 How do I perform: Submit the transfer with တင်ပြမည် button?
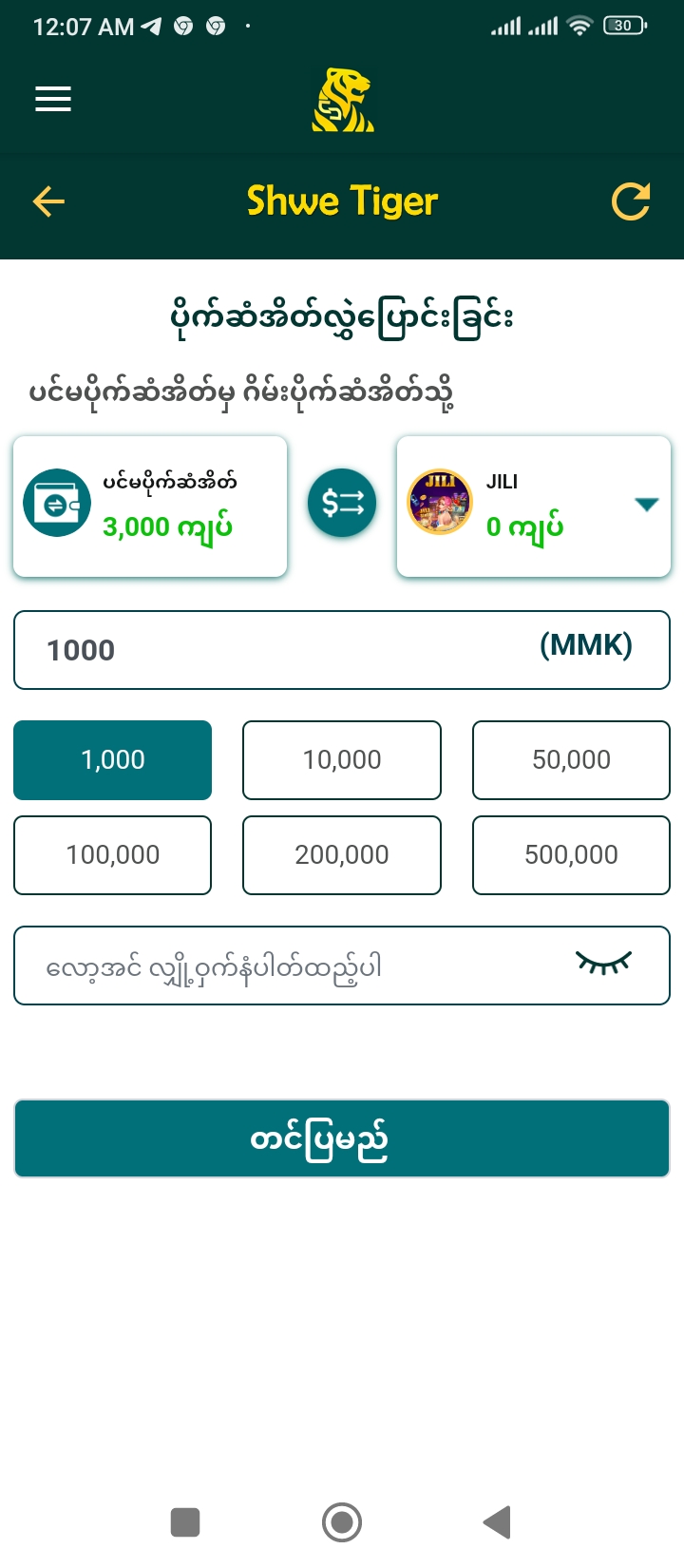pyautogui.click(x=342, y=1138)
